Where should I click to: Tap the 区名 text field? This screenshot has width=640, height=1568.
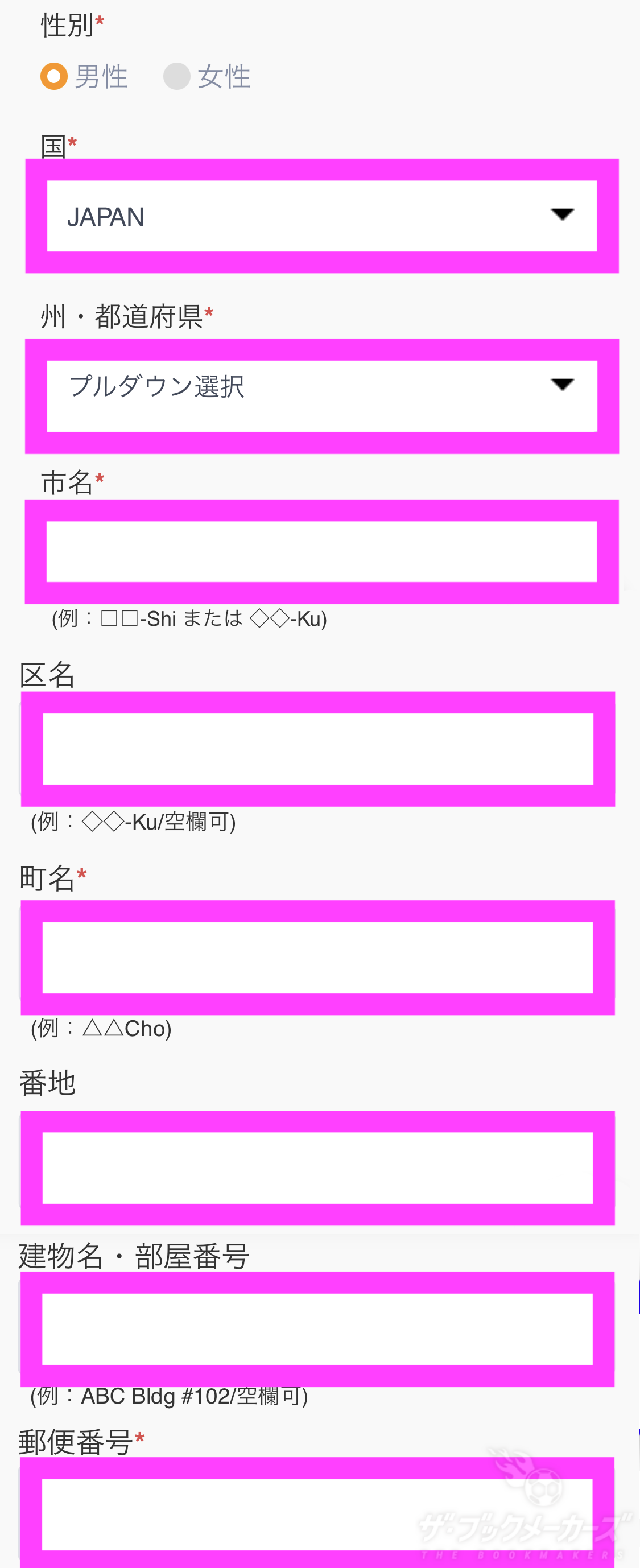click(317, 749)
